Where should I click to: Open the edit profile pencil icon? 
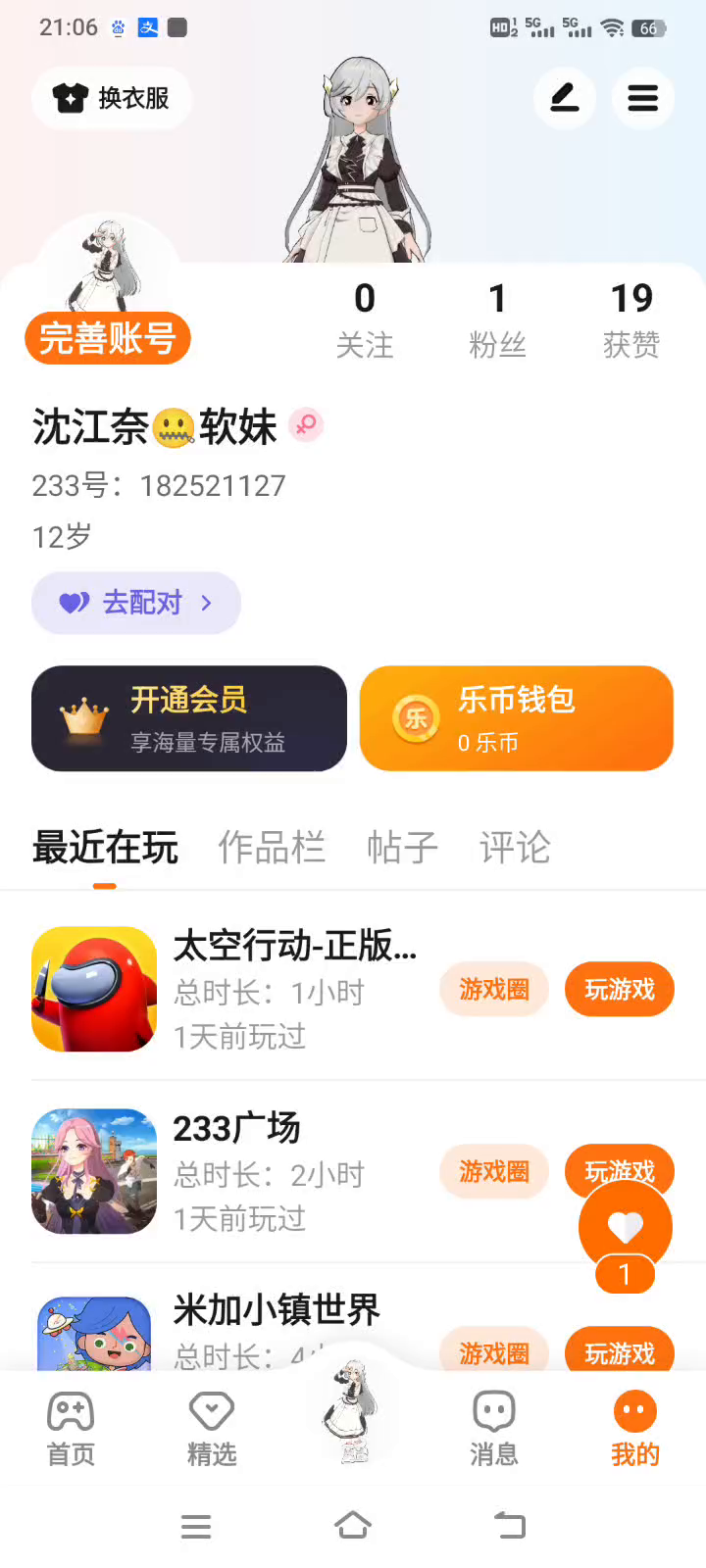[x=564, y=98]
